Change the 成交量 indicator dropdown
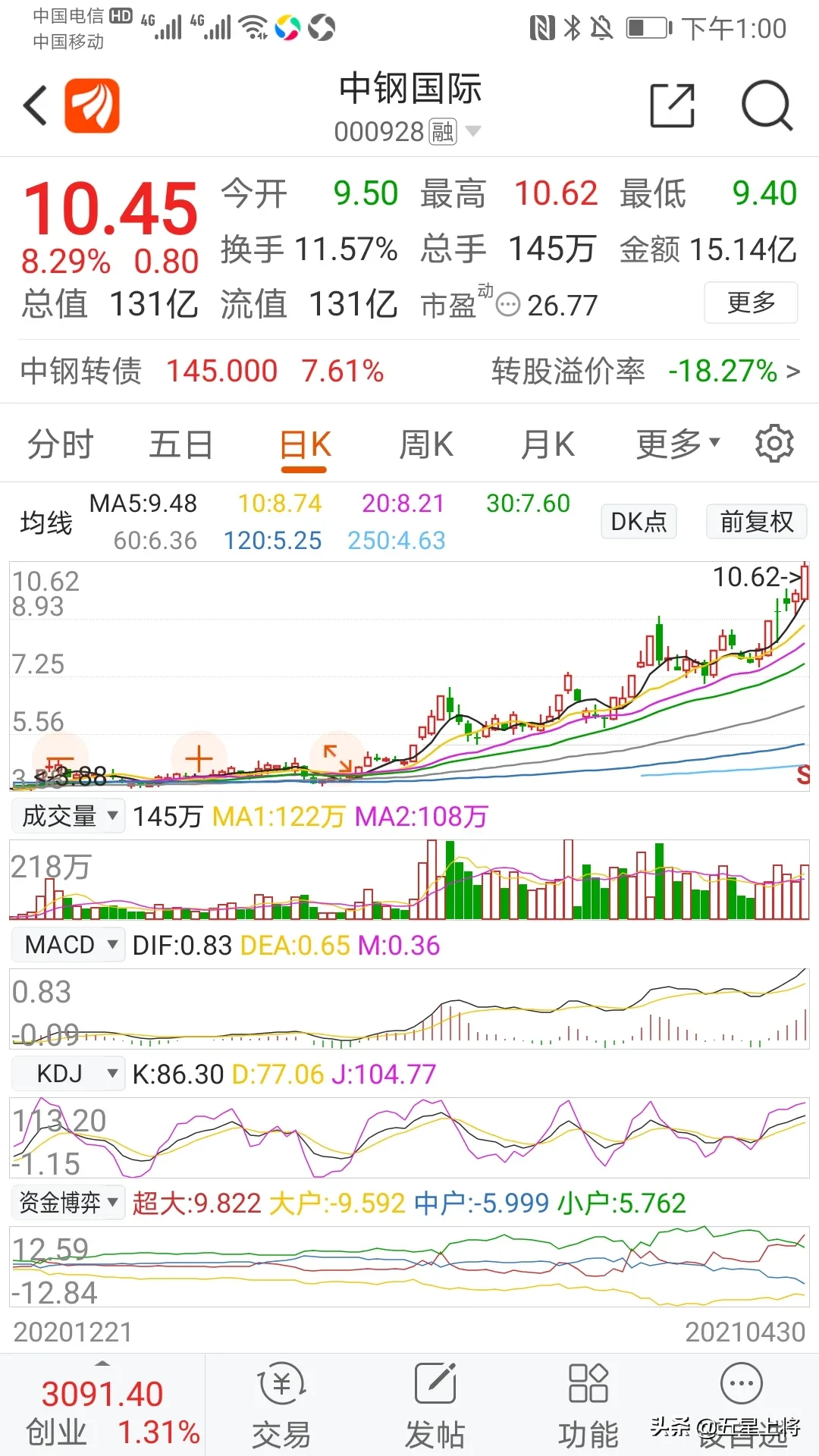819x1456 pixels. click(68, 816)
